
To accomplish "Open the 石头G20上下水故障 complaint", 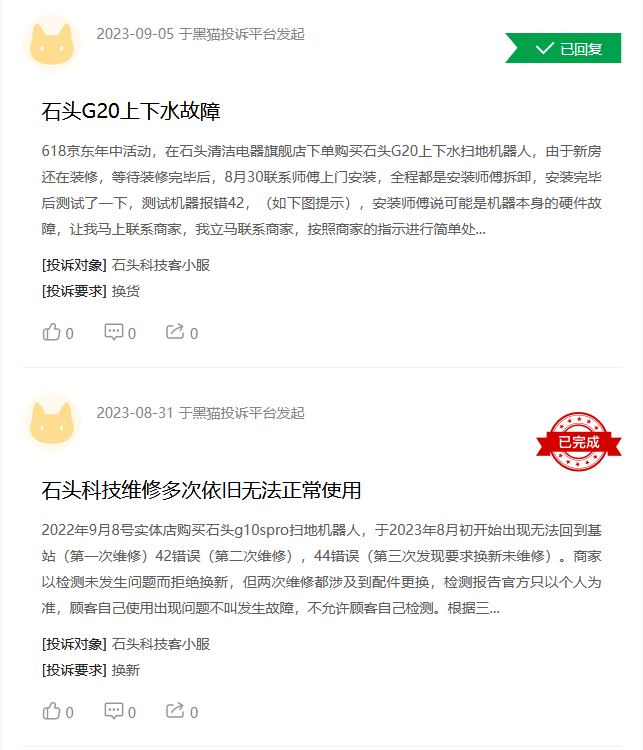I will coord(131,111).
